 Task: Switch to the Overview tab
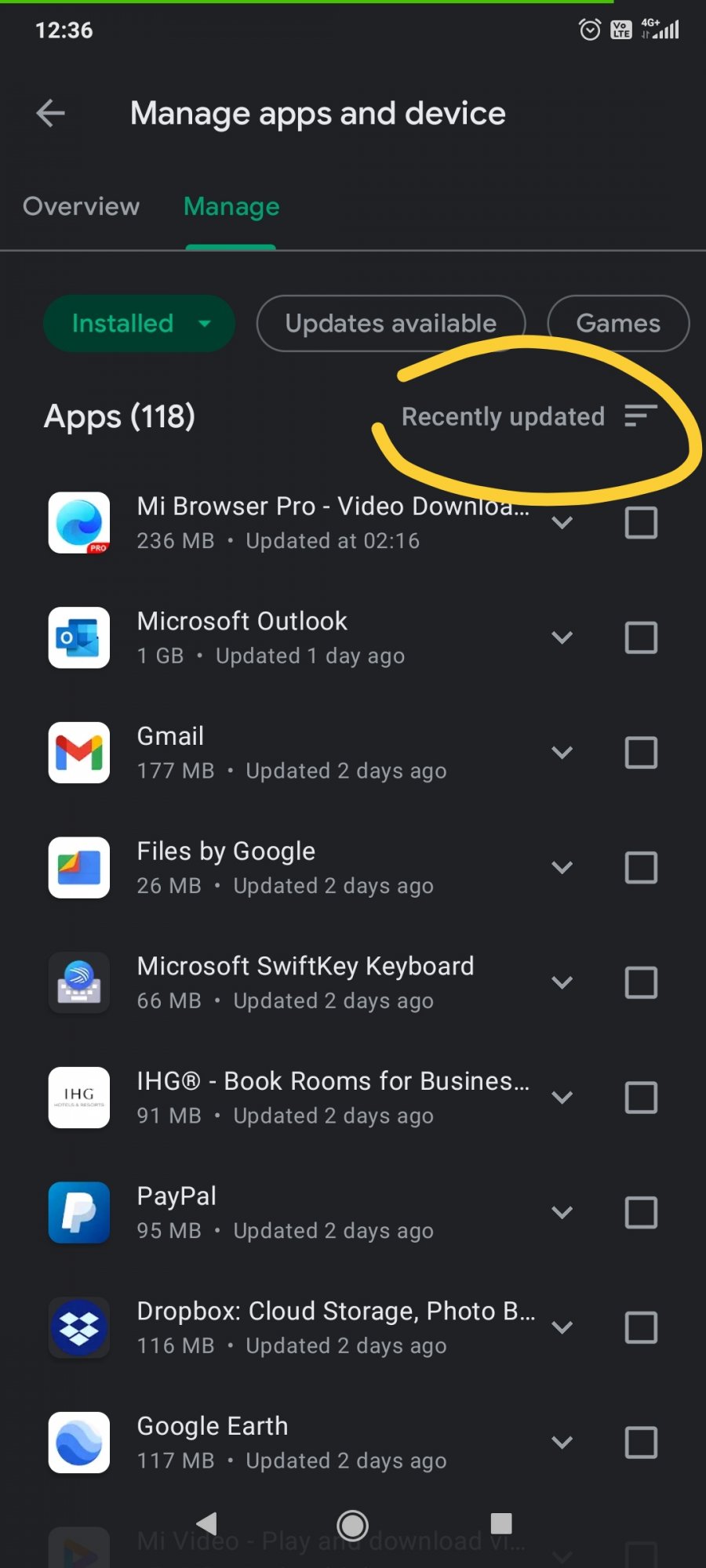tap(82, 206)
